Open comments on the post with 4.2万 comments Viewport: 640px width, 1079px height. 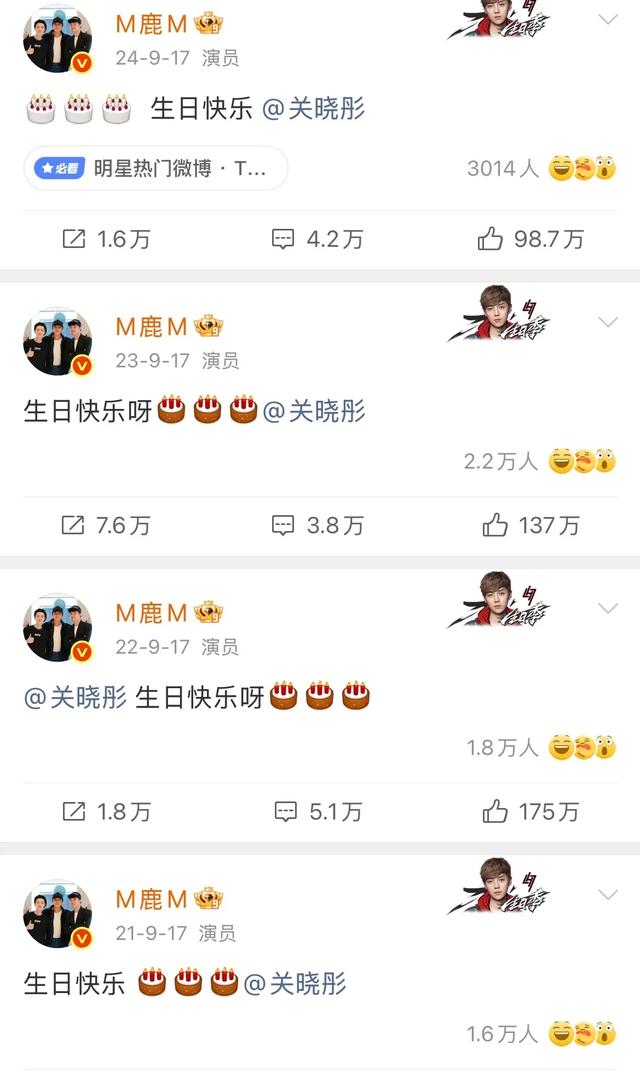pos(317,239)
